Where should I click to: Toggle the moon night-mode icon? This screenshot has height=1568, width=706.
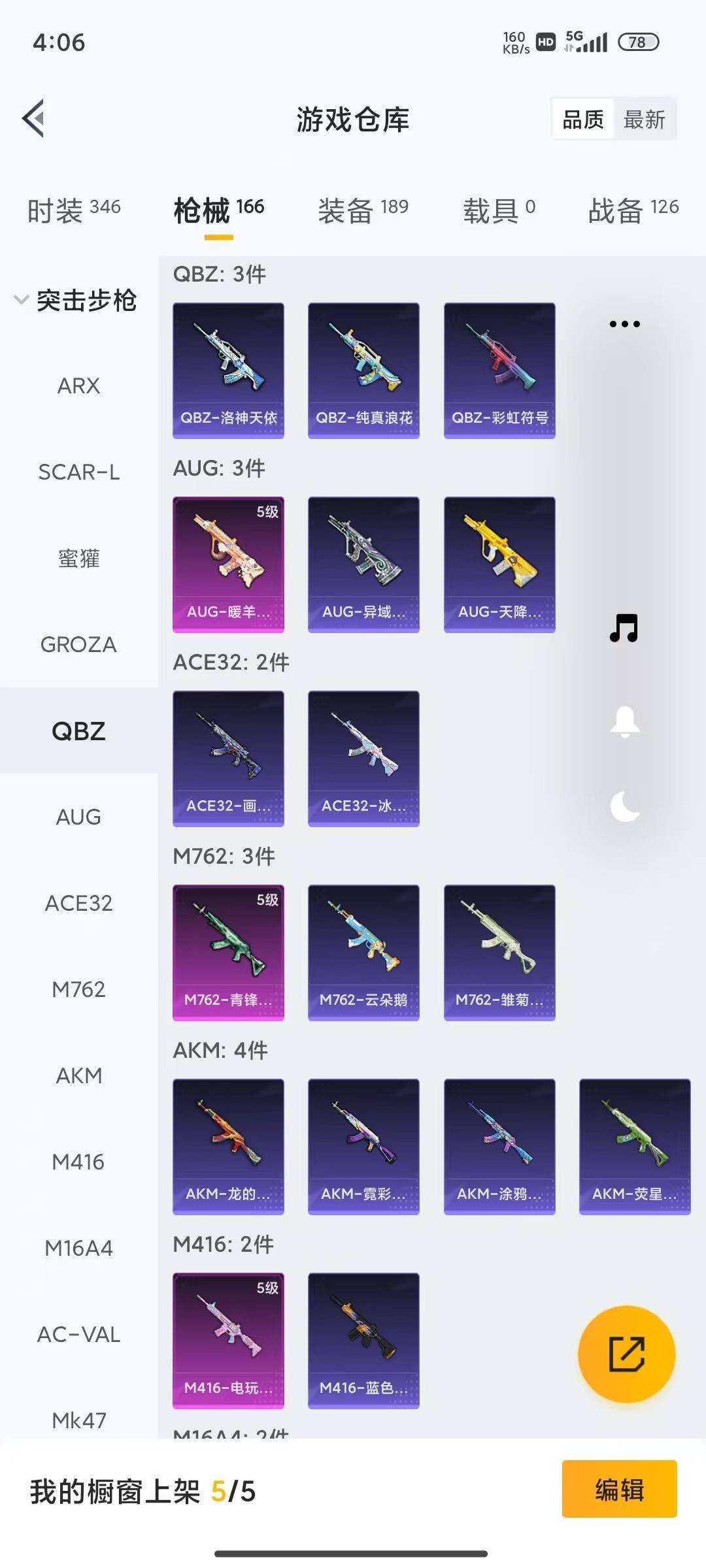(624, 806)
